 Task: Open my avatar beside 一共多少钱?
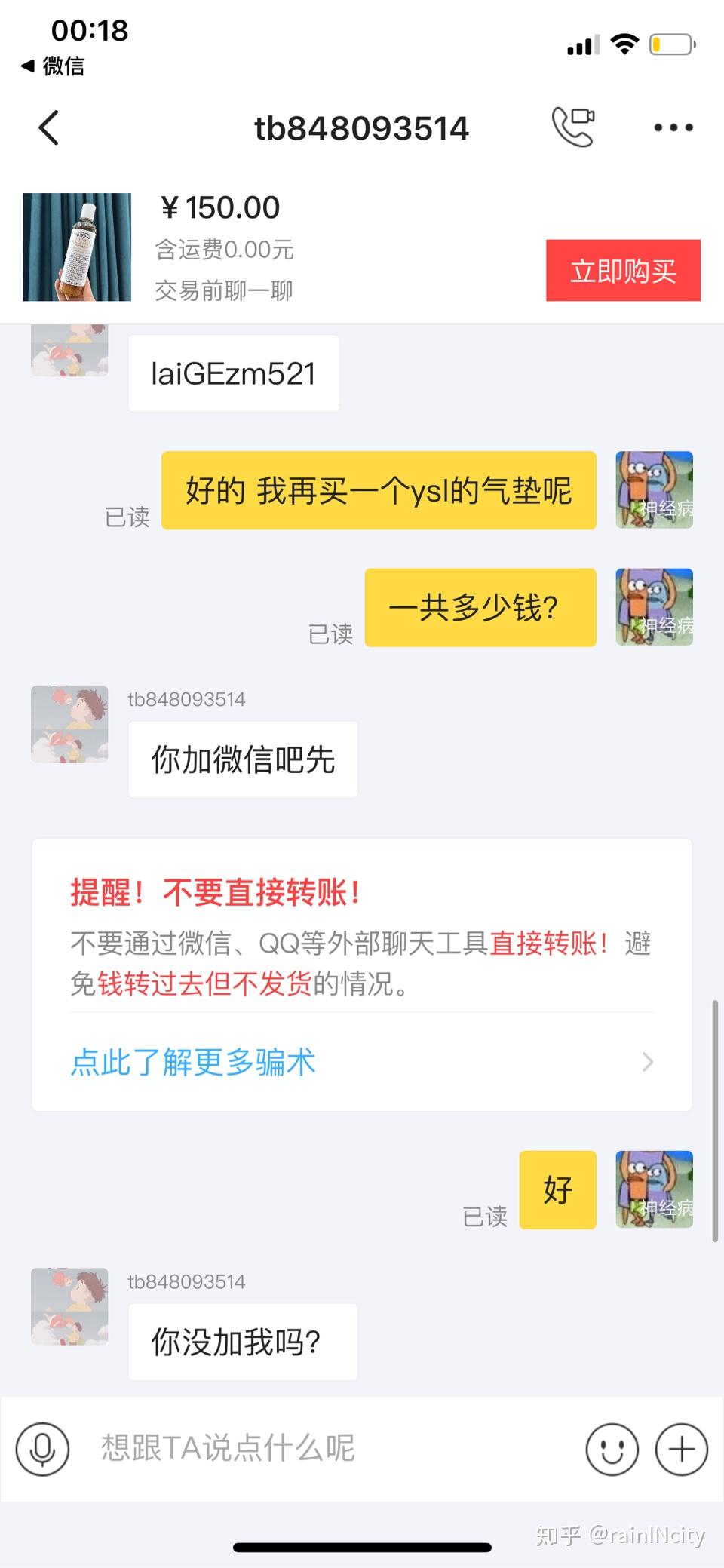(654, 607)
